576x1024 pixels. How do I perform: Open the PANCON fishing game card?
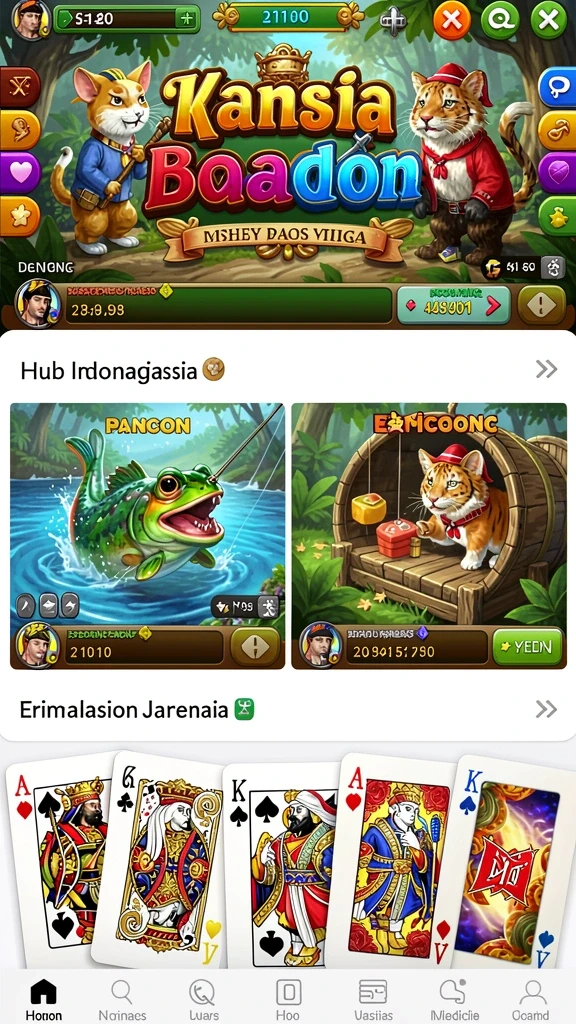[x=148, y=536]
